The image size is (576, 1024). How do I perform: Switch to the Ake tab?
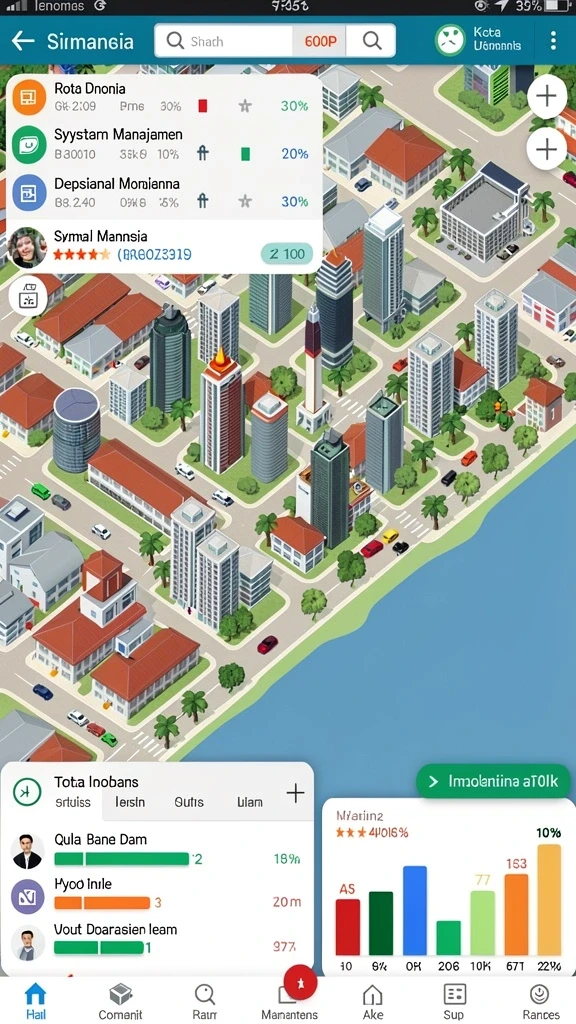point(373,1001)
